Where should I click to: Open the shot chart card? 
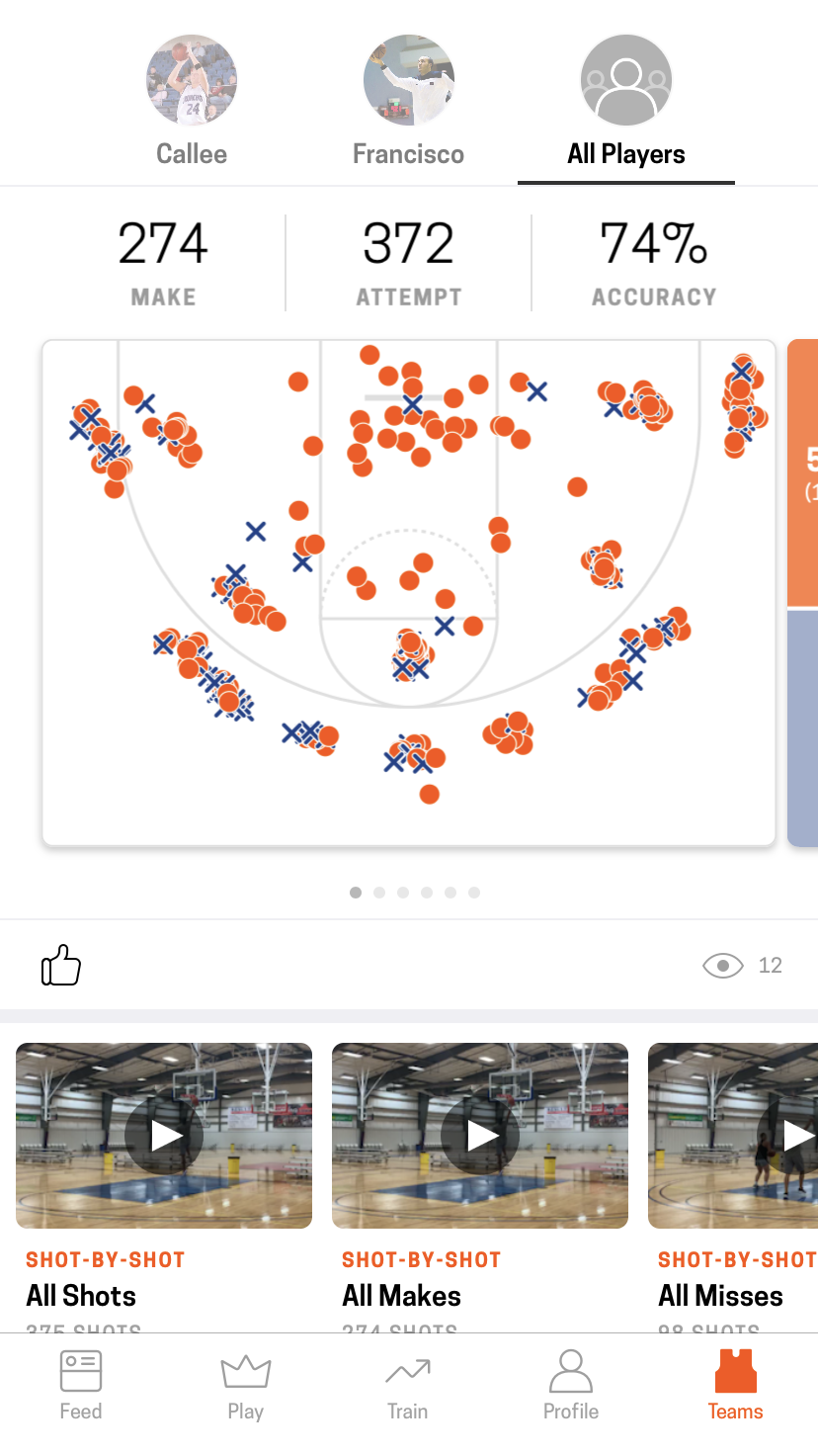click(x=409, y=593)
